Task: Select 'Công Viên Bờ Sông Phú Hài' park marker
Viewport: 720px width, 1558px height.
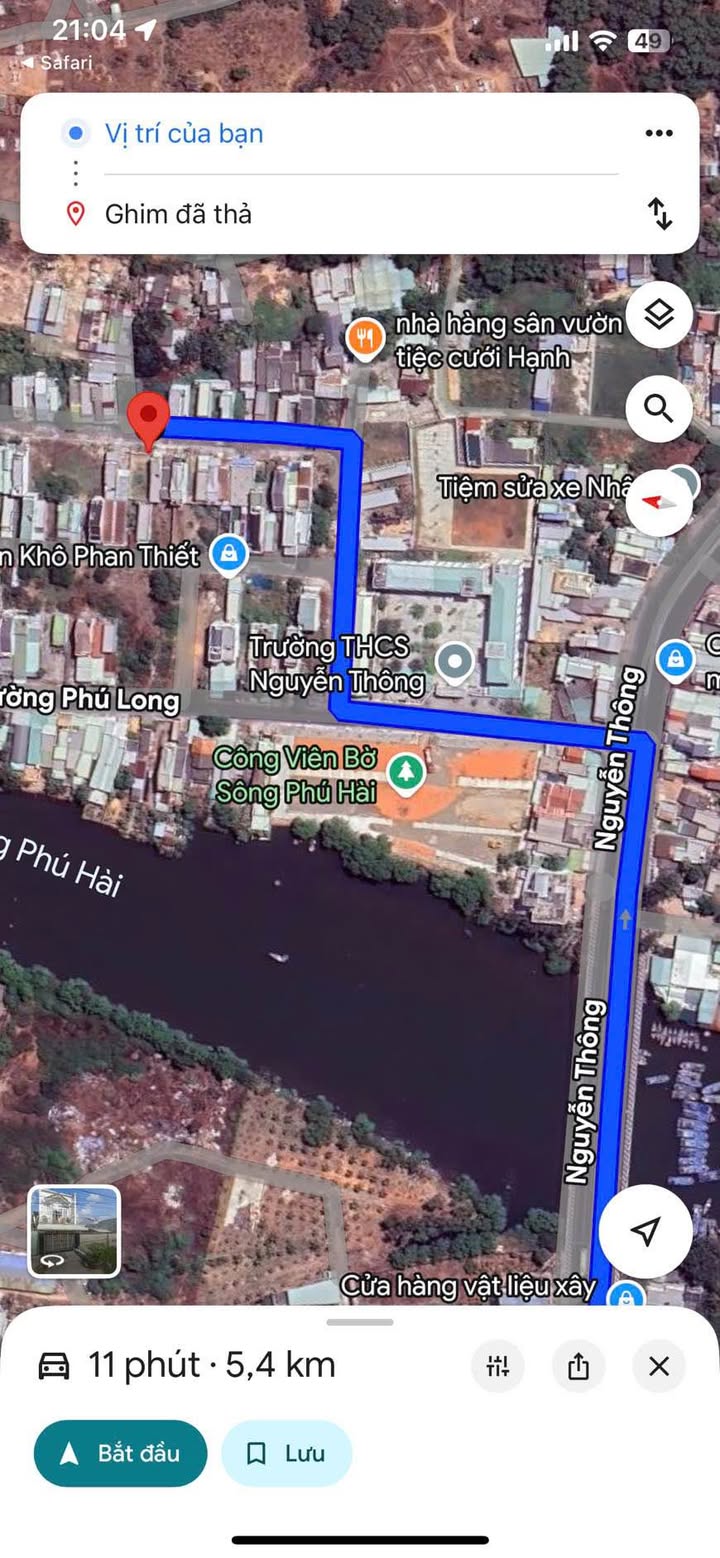Action: click(406, 772)
